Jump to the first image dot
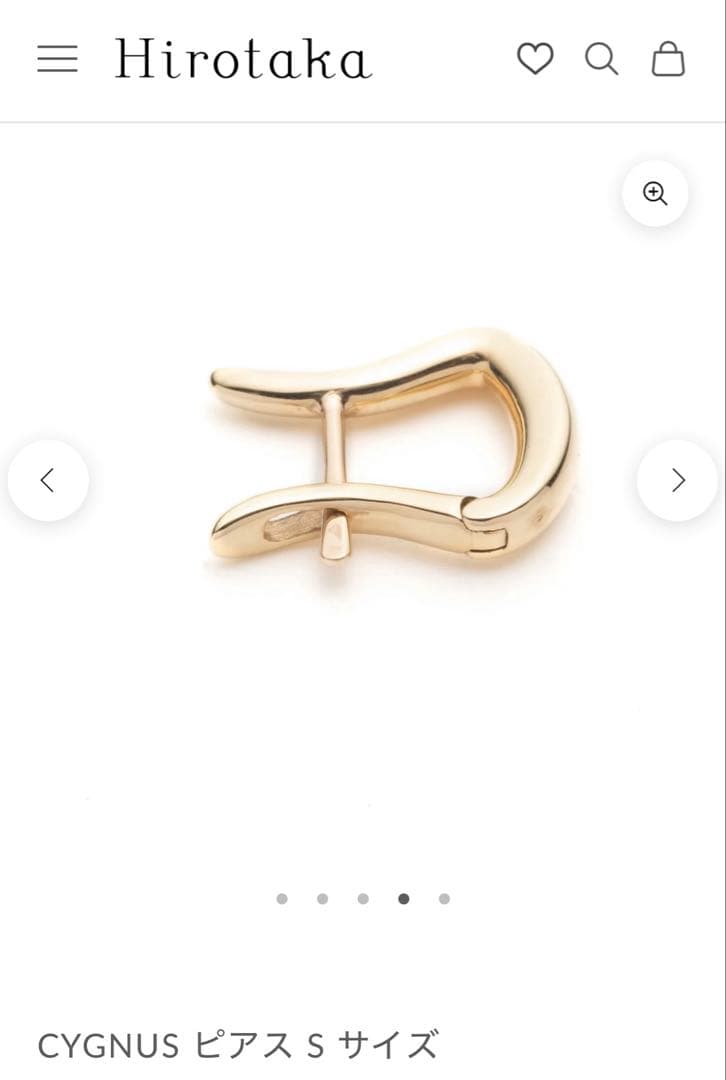Screen dimensions: 726x1080 (282, 899)
